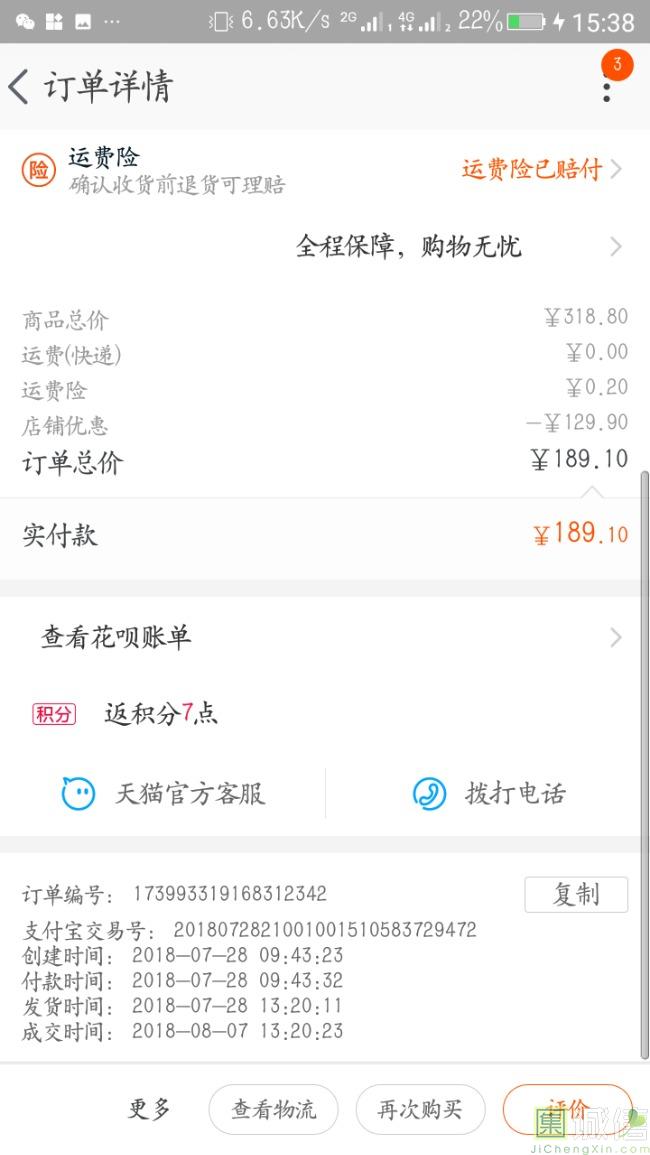Select 再次购买 to reorder
The width and height of the screenshot is (650, 1155).
420,1109
